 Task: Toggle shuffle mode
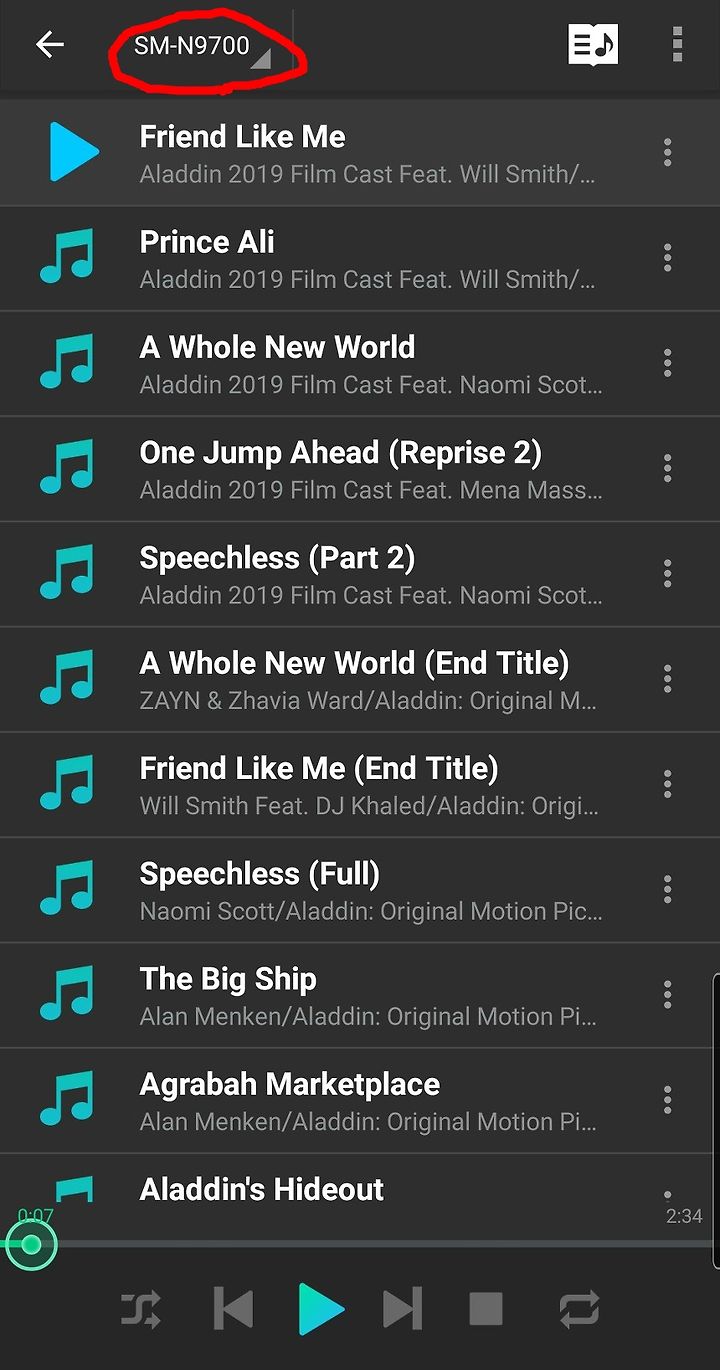[x=141, y=1309]
